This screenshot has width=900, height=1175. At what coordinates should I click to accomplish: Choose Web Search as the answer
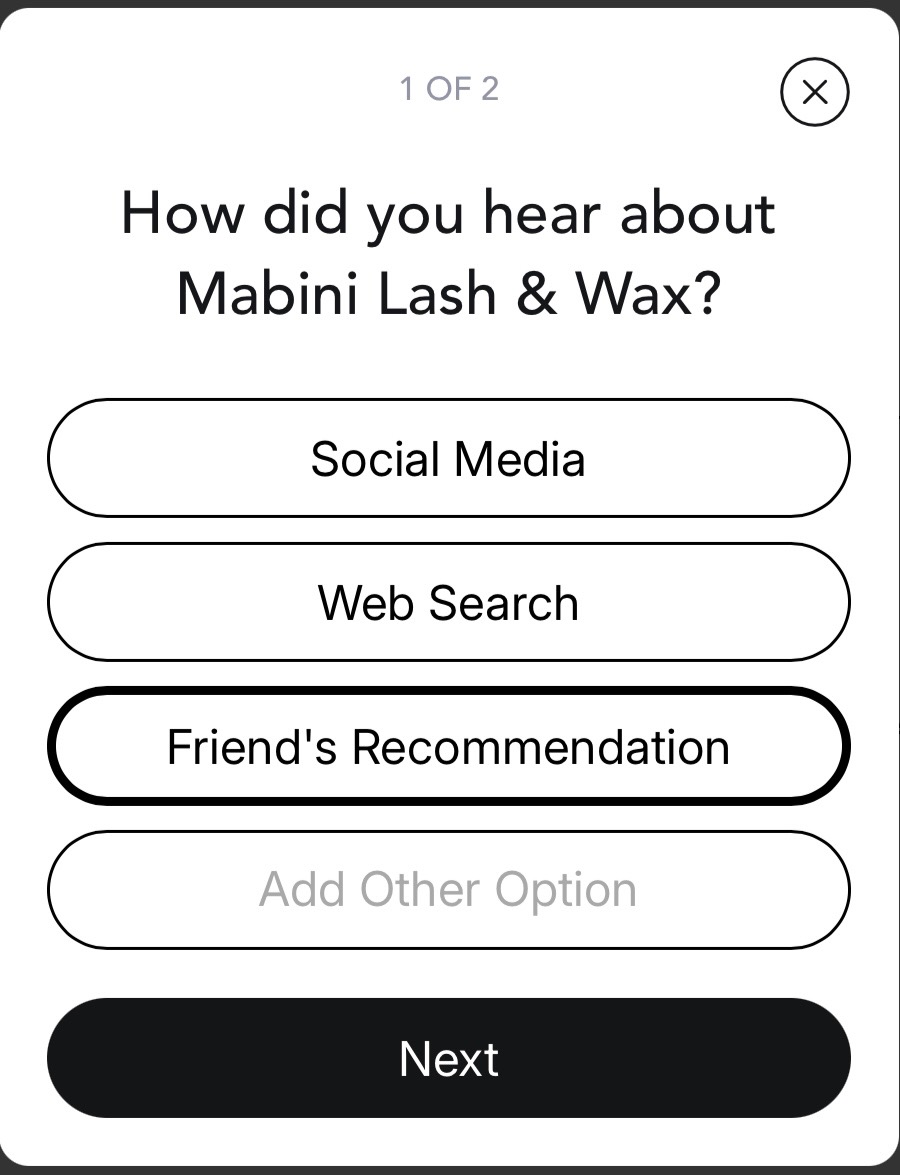[448, 603]
